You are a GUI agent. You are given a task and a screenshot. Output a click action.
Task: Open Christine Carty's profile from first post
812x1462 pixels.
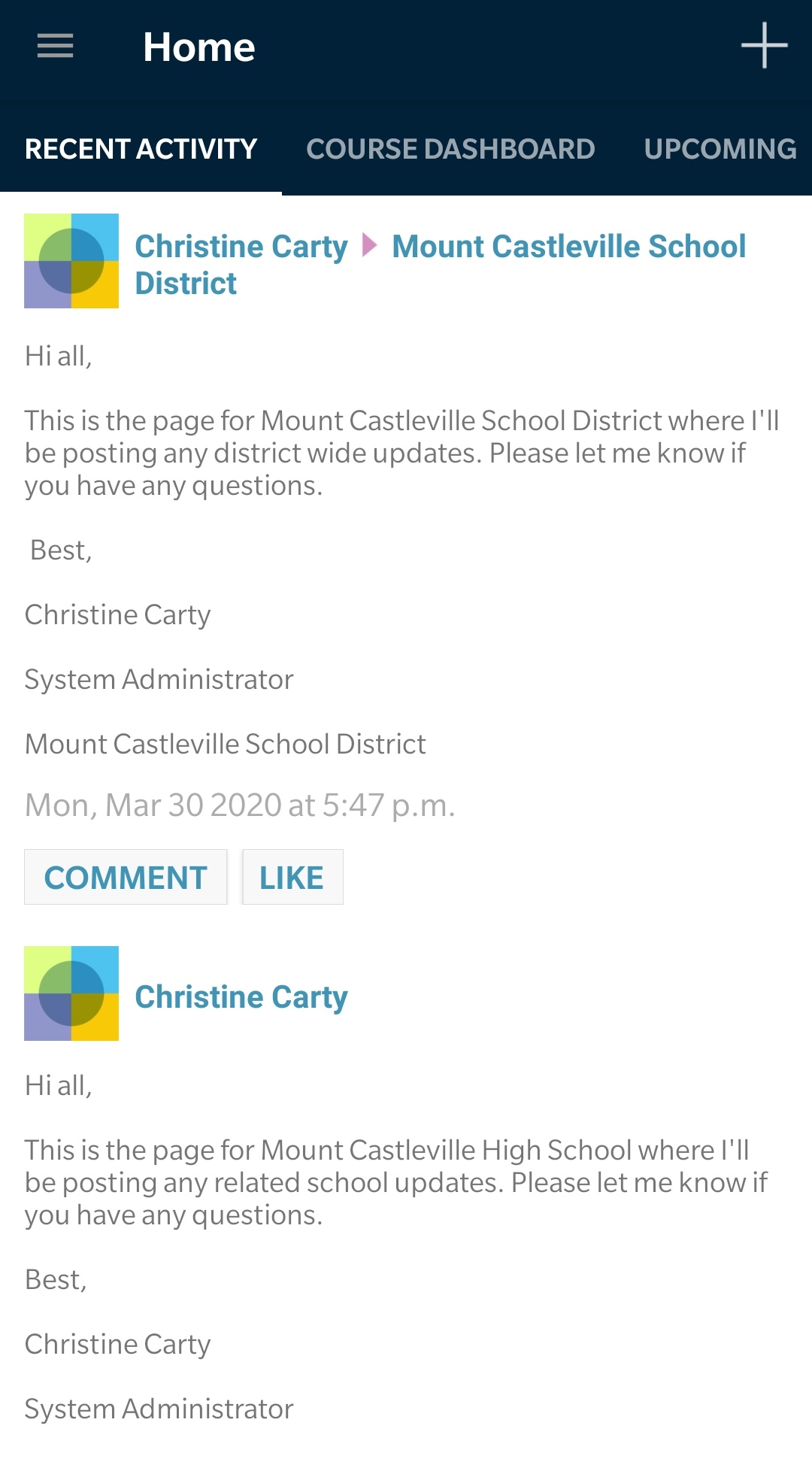[241, 247]
